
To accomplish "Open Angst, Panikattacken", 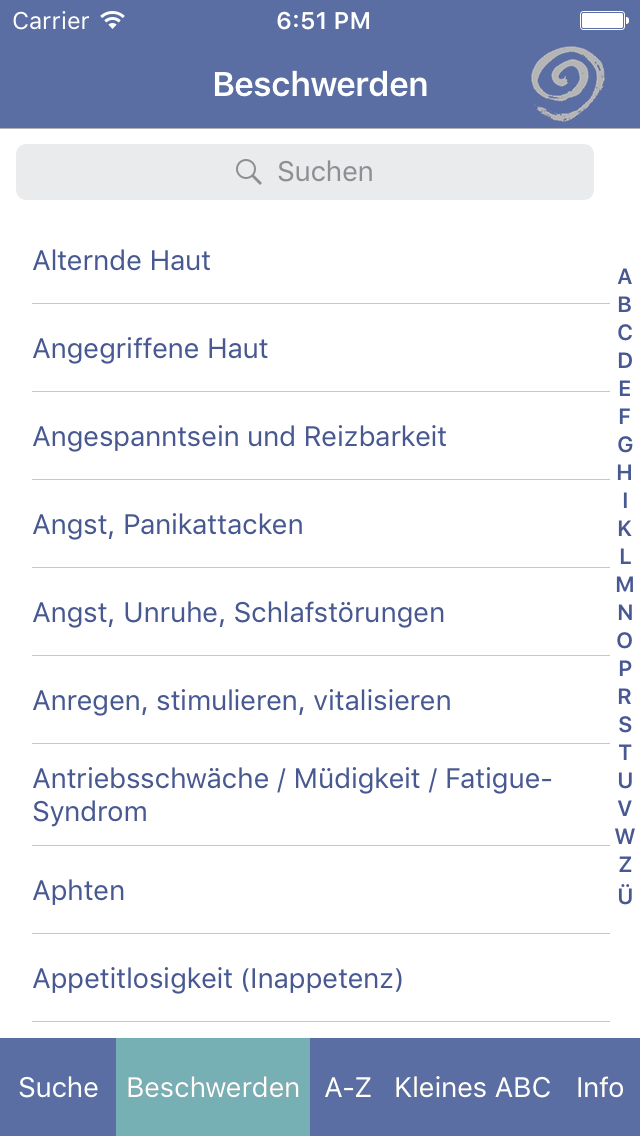I will pos(320,525).
